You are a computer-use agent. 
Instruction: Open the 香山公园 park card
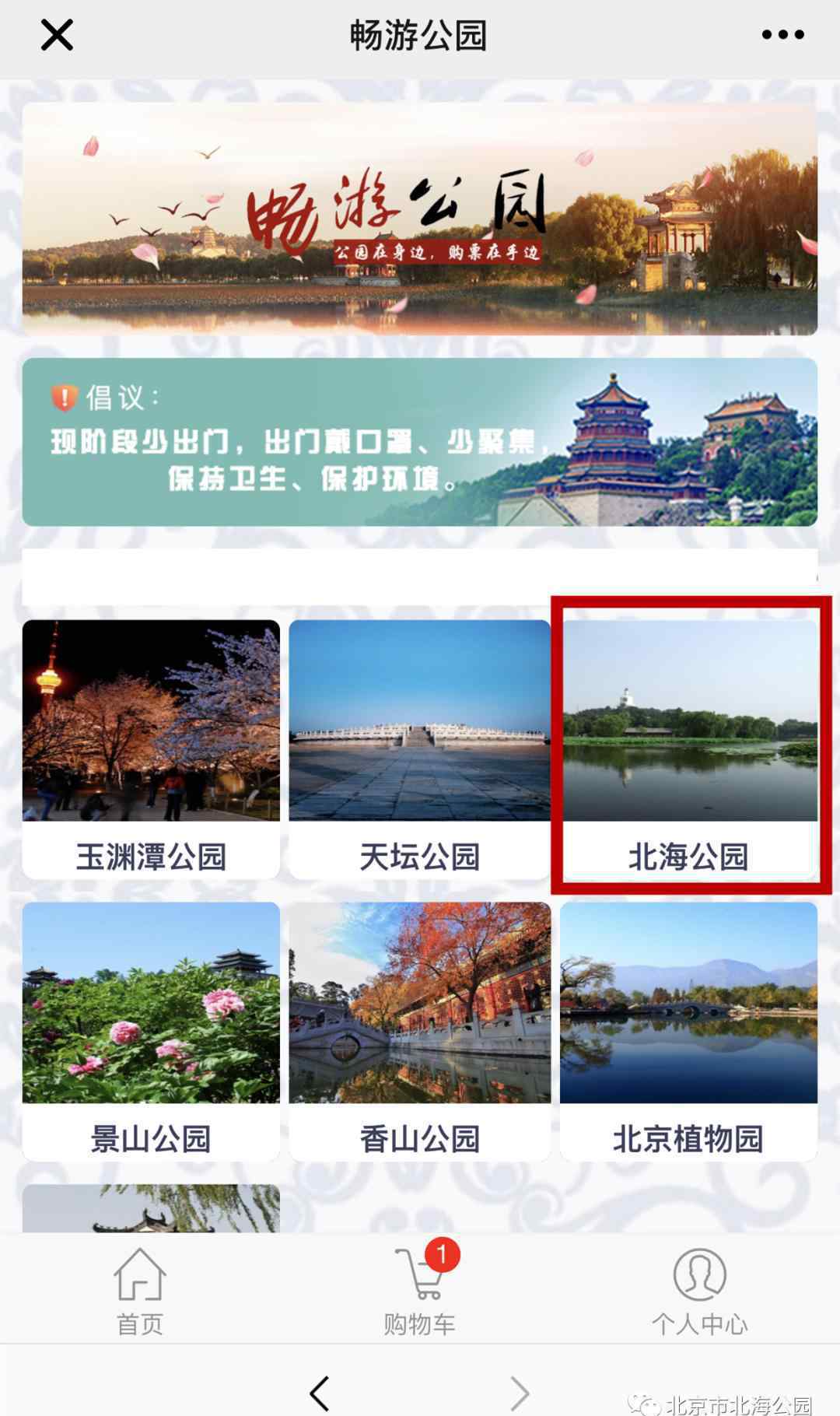click(419, 1031)
